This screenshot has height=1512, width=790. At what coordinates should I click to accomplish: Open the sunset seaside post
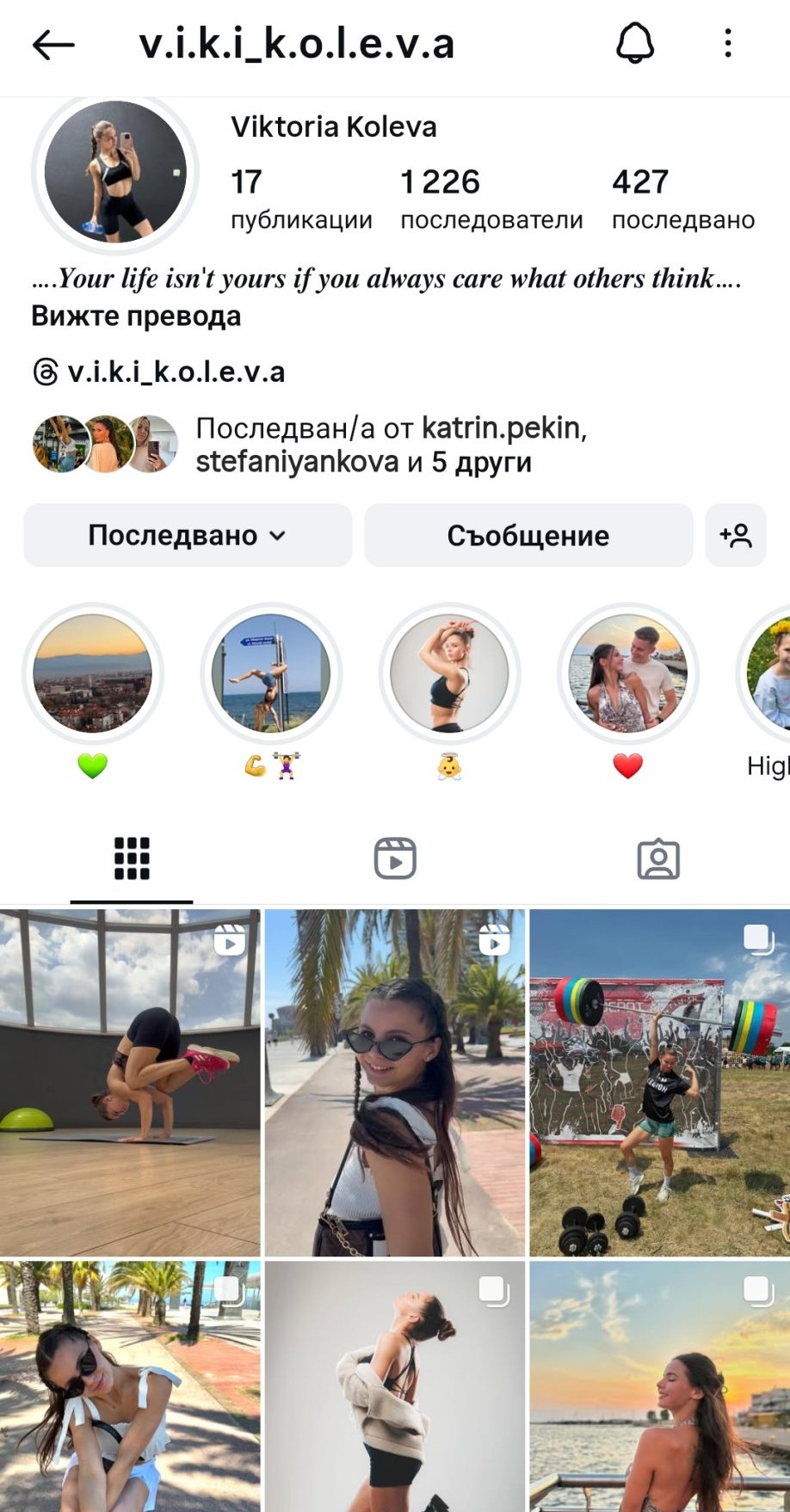659,1386
